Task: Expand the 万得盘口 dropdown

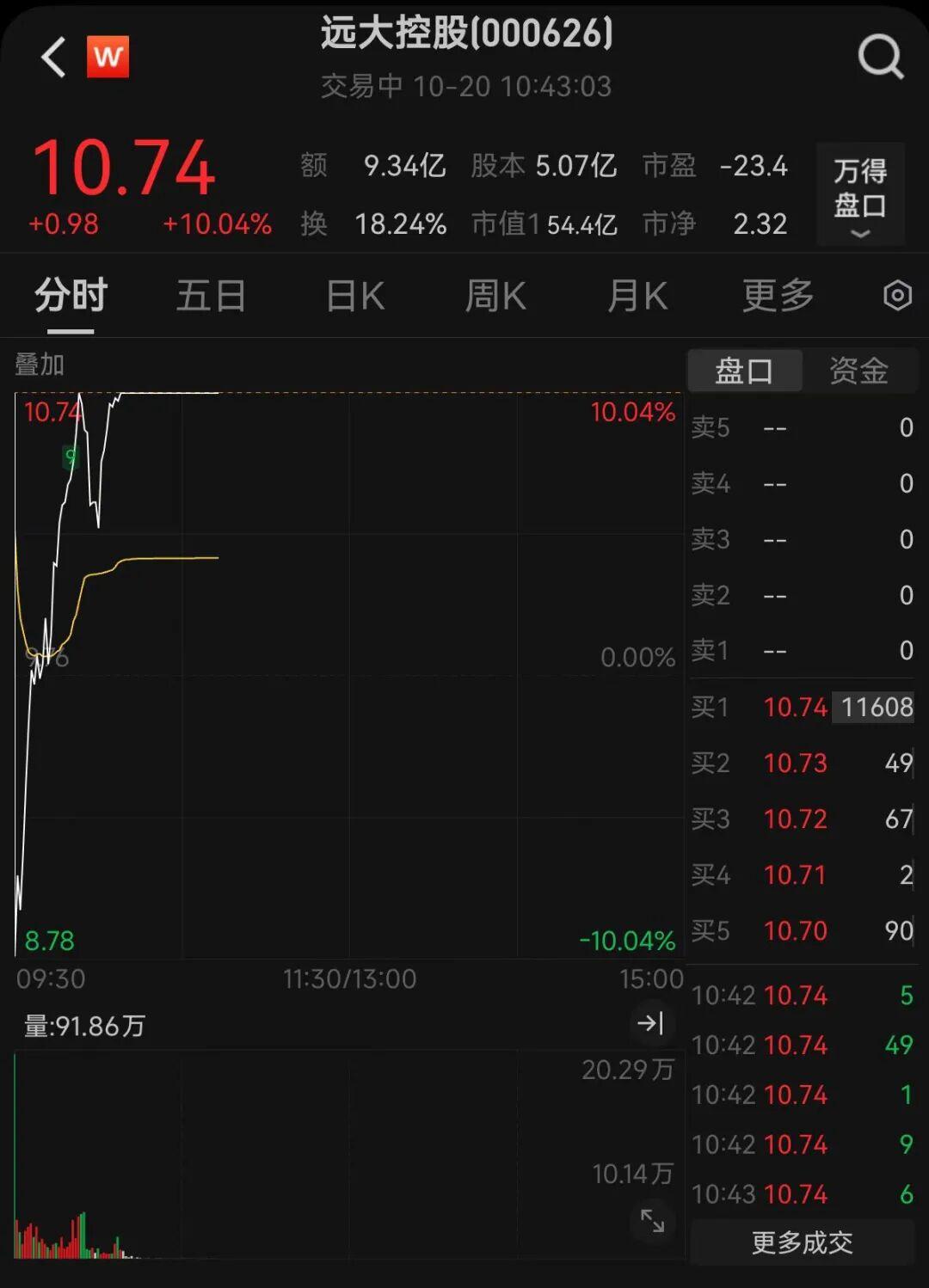Action: [859, 194]
